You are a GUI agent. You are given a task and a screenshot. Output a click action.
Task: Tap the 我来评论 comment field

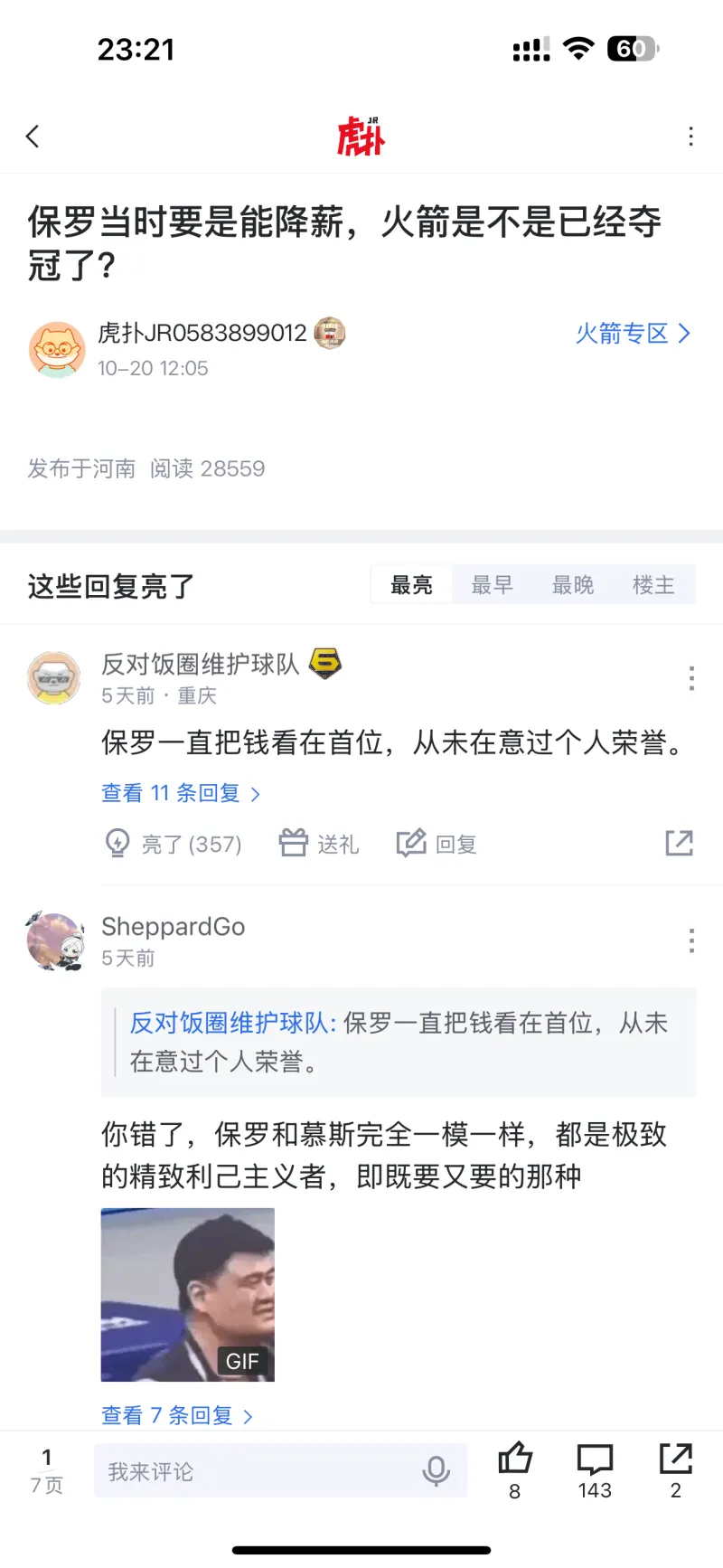coord(262,1471)
